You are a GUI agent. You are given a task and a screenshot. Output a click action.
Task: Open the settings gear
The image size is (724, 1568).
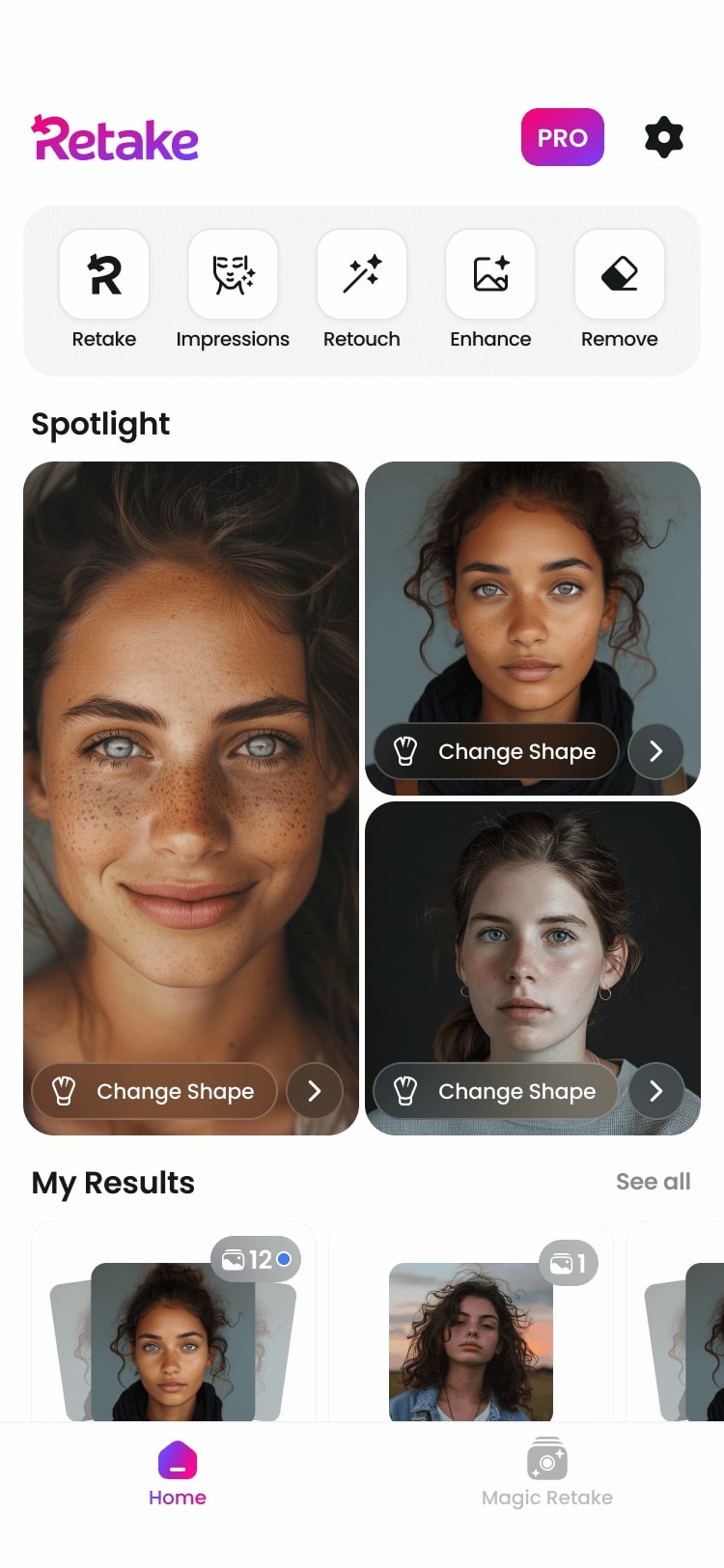click(664, 137)
